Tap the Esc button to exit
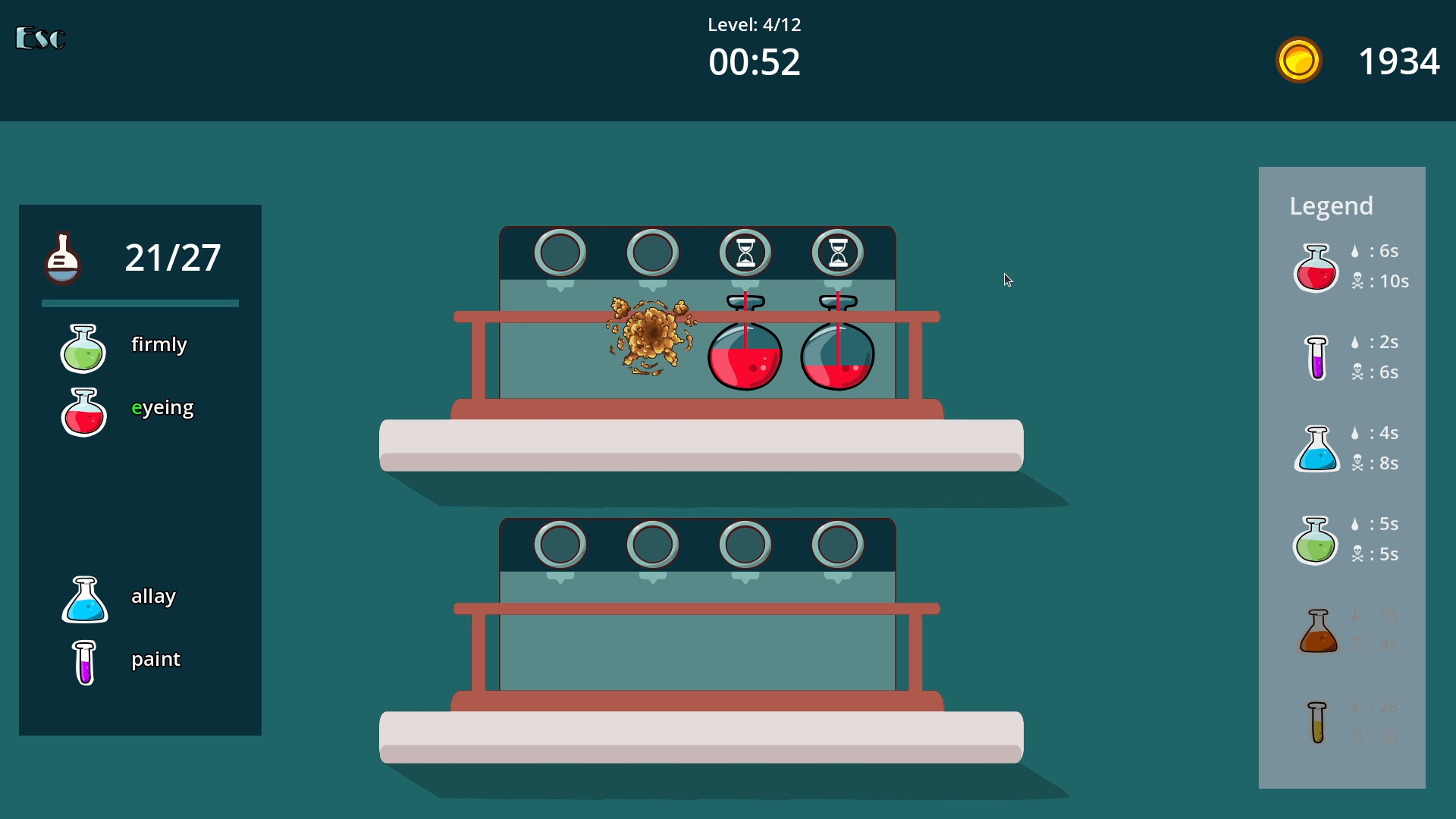Image resolution: width=1456 pixels, height=819 pixels. [x=41, y=38]
